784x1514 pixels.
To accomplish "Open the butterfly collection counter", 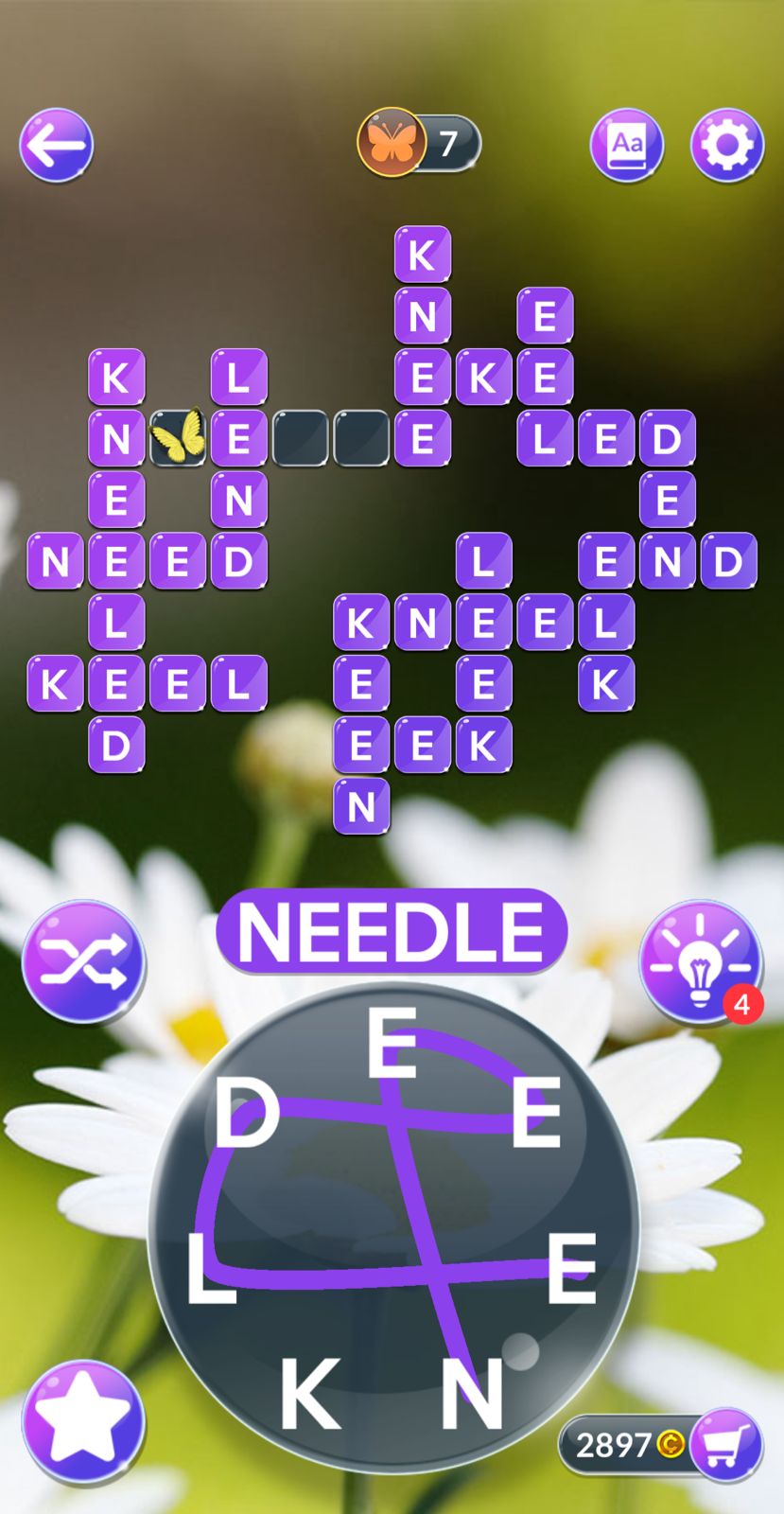I will click(x=419, y=143).
